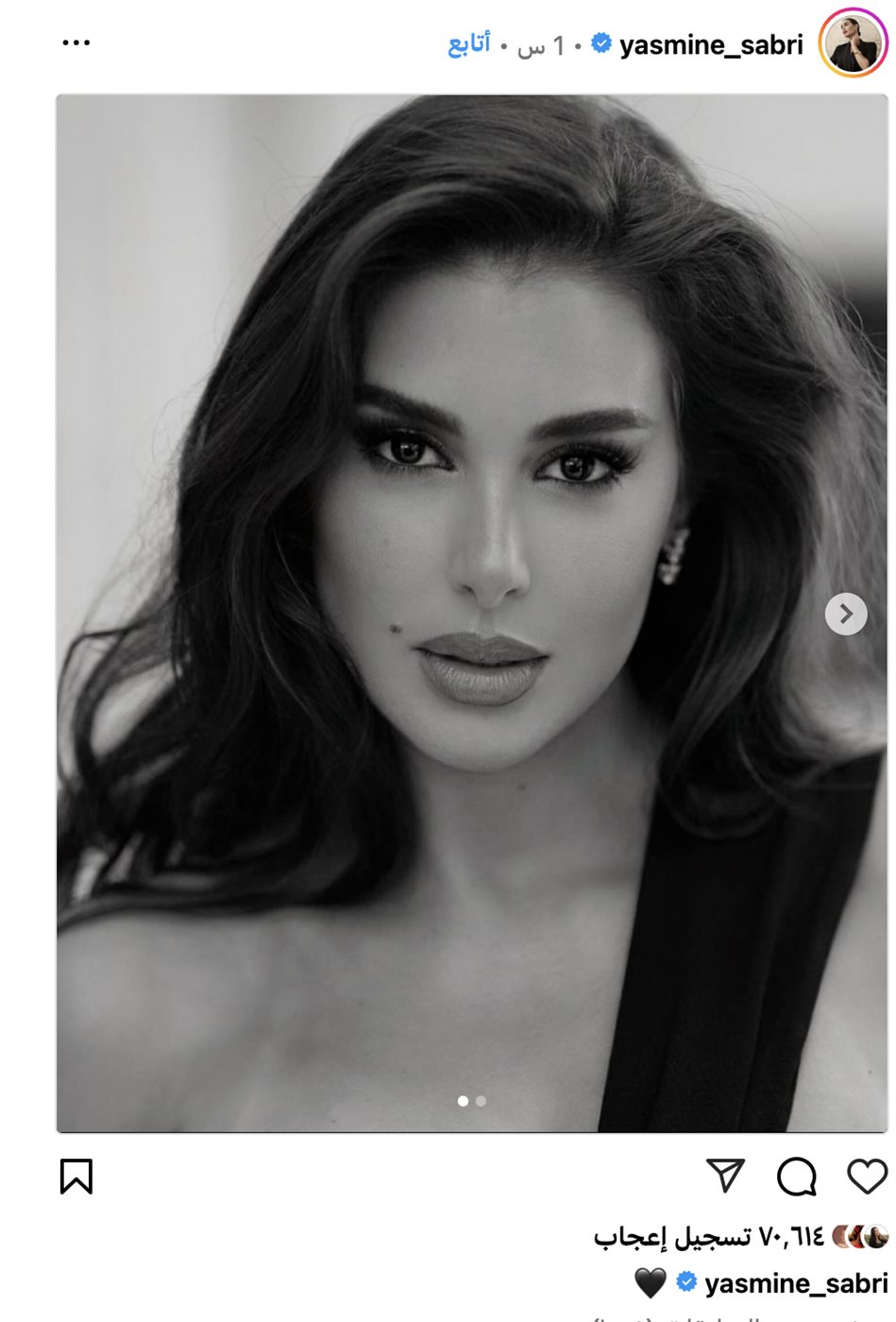896x1322 pixels.
Task: Open the comments for this post
Action: (796, 1177)
